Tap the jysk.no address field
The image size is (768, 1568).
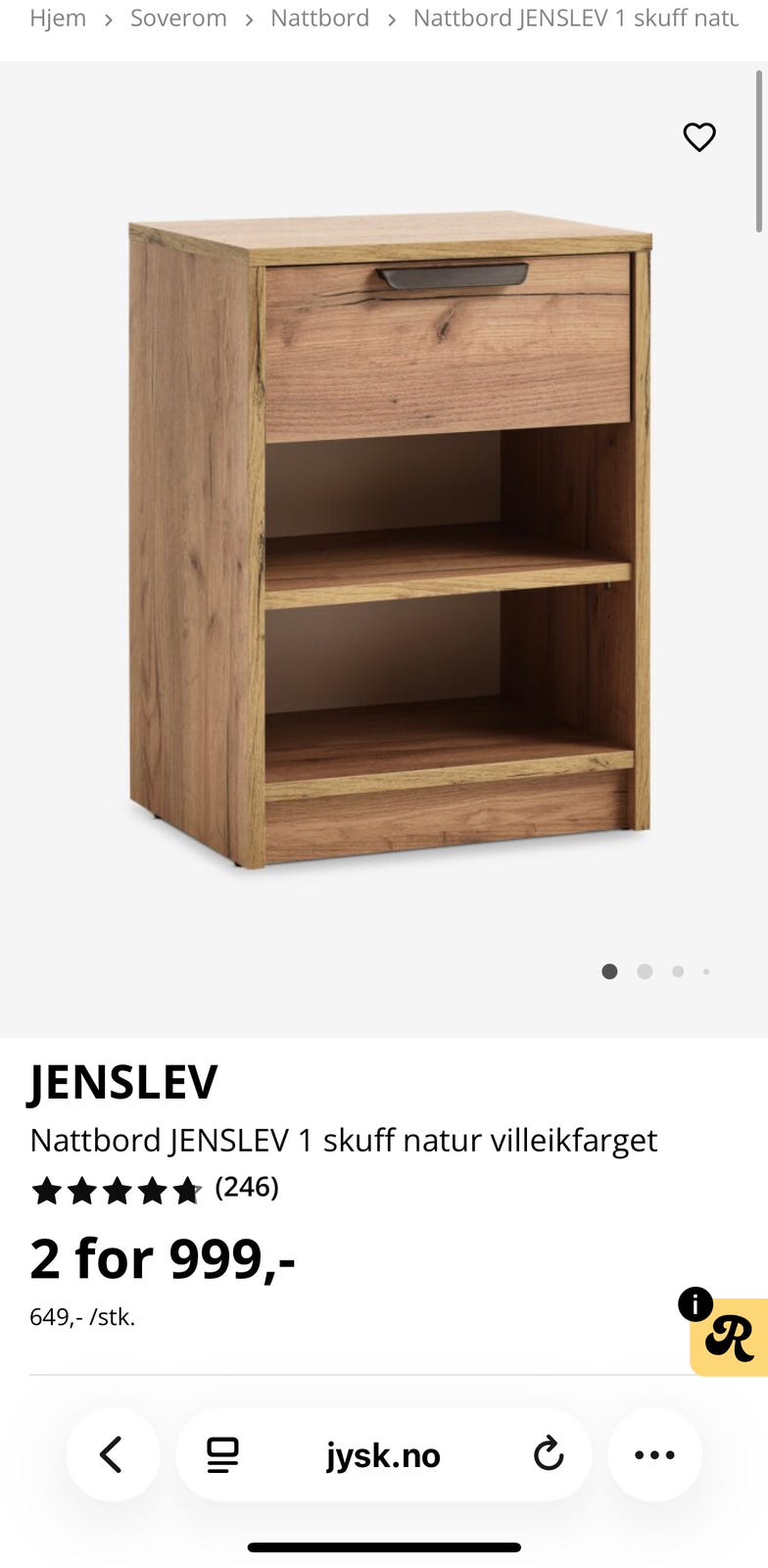coord(383,1455)
